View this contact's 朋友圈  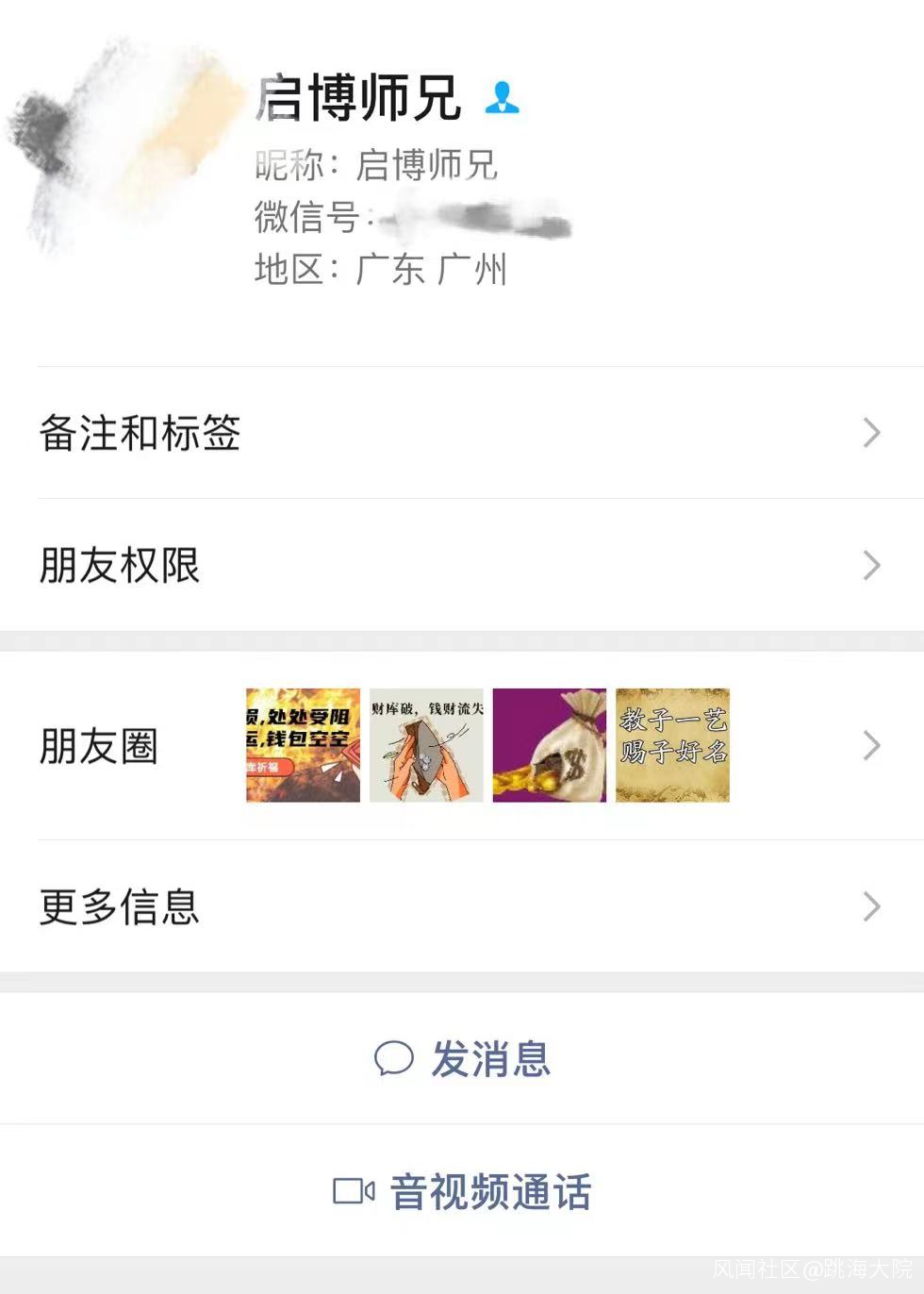tap(462, 746)
